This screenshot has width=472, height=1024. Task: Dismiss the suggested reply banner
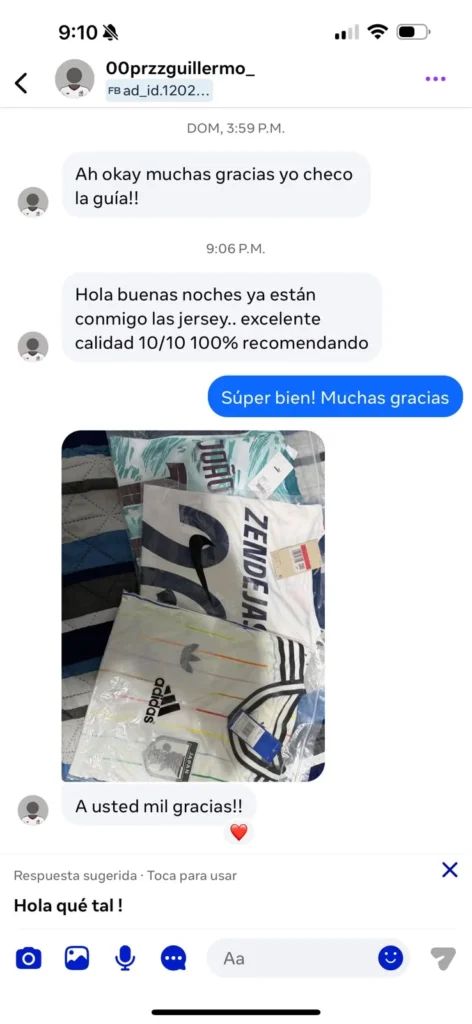[450, 870]
